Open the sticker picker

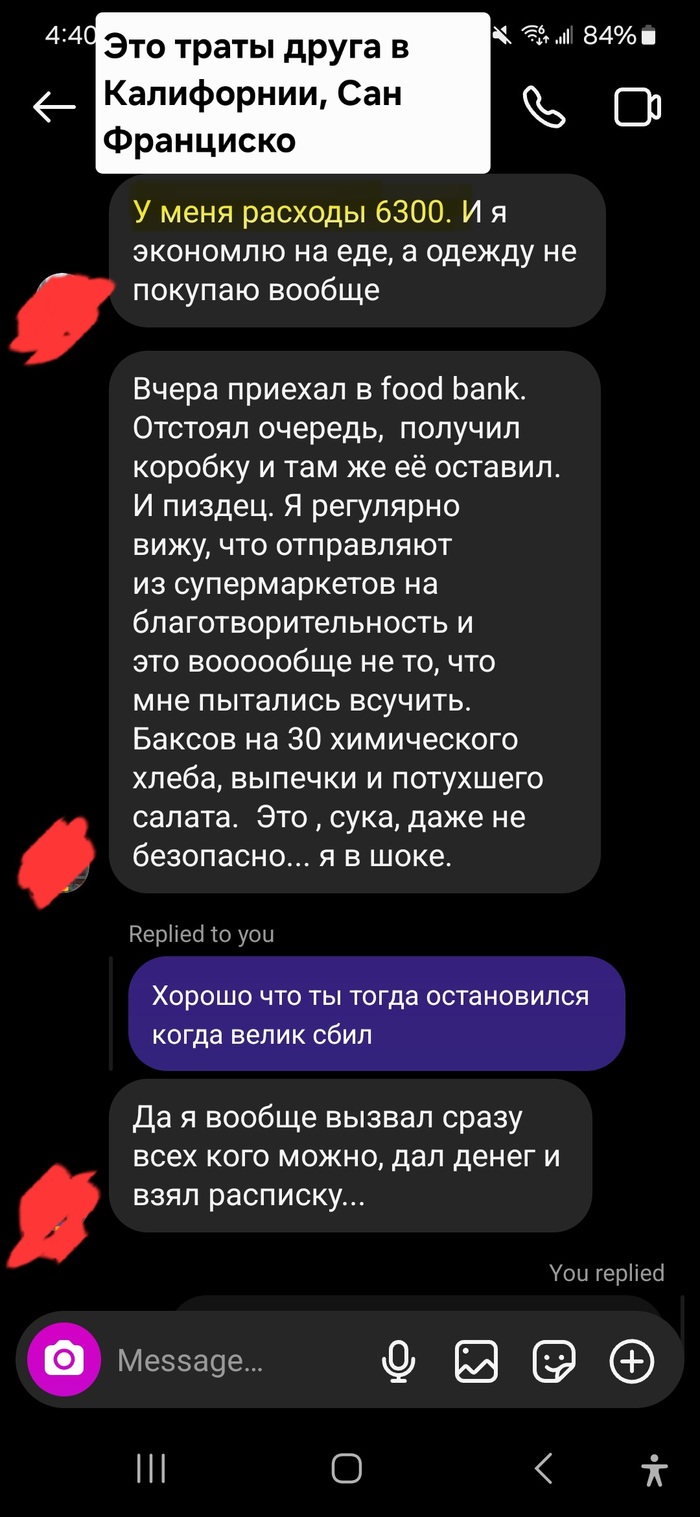(x=553, y=1360)
